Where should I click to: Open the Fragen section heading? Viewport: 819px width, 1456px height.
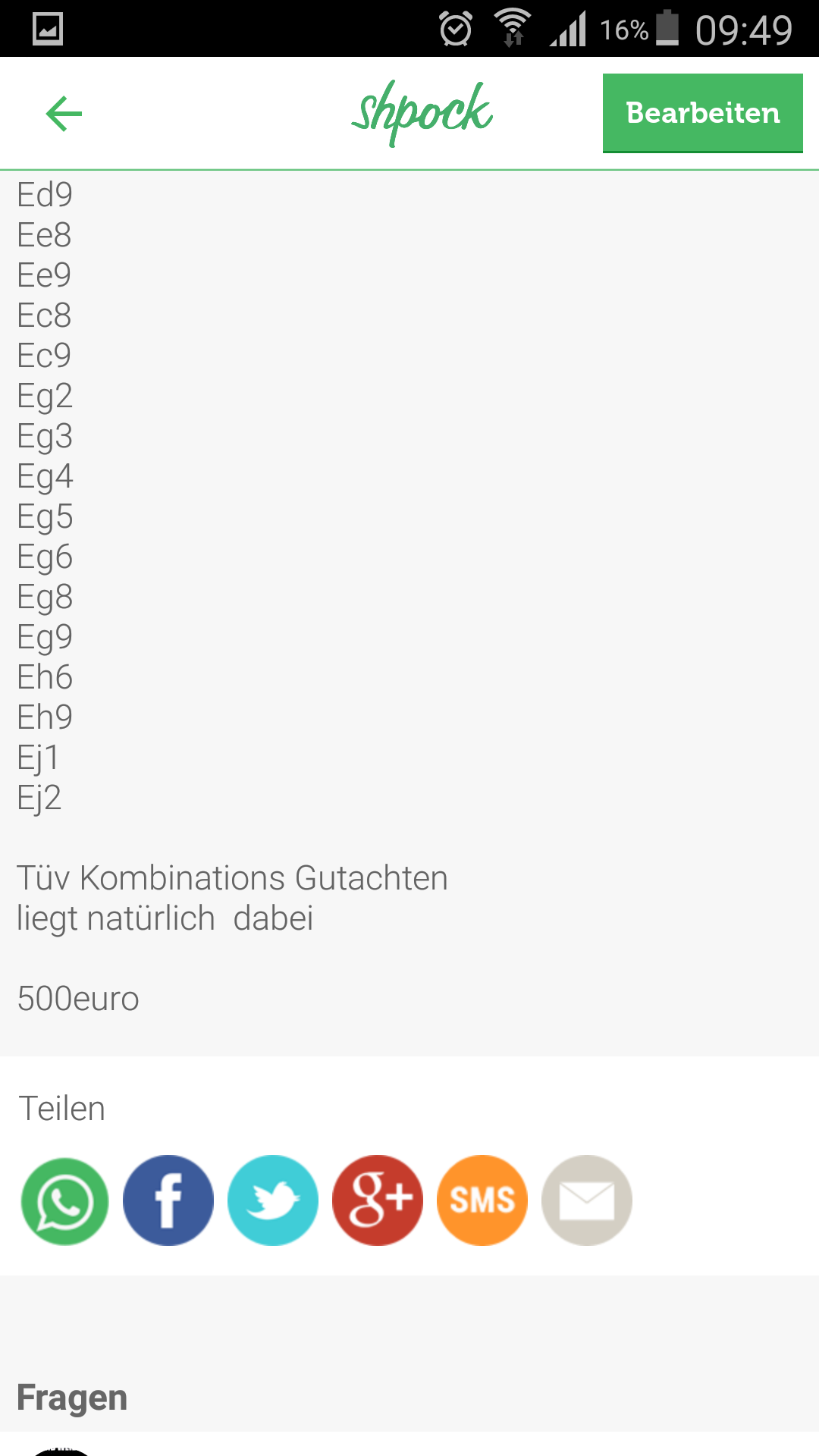(x=73, y=1398)
